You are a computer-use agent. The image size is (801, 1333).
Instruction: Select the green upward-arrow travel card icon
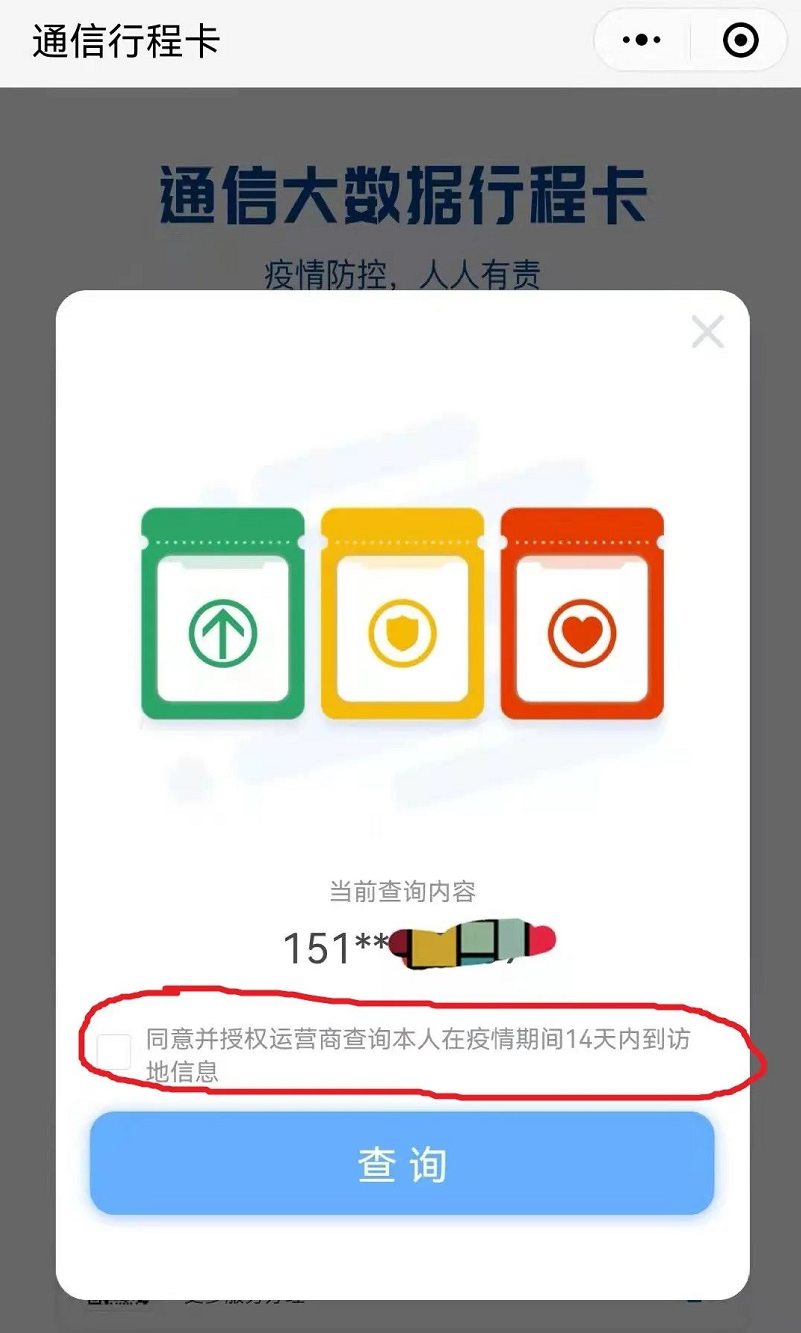222,615
